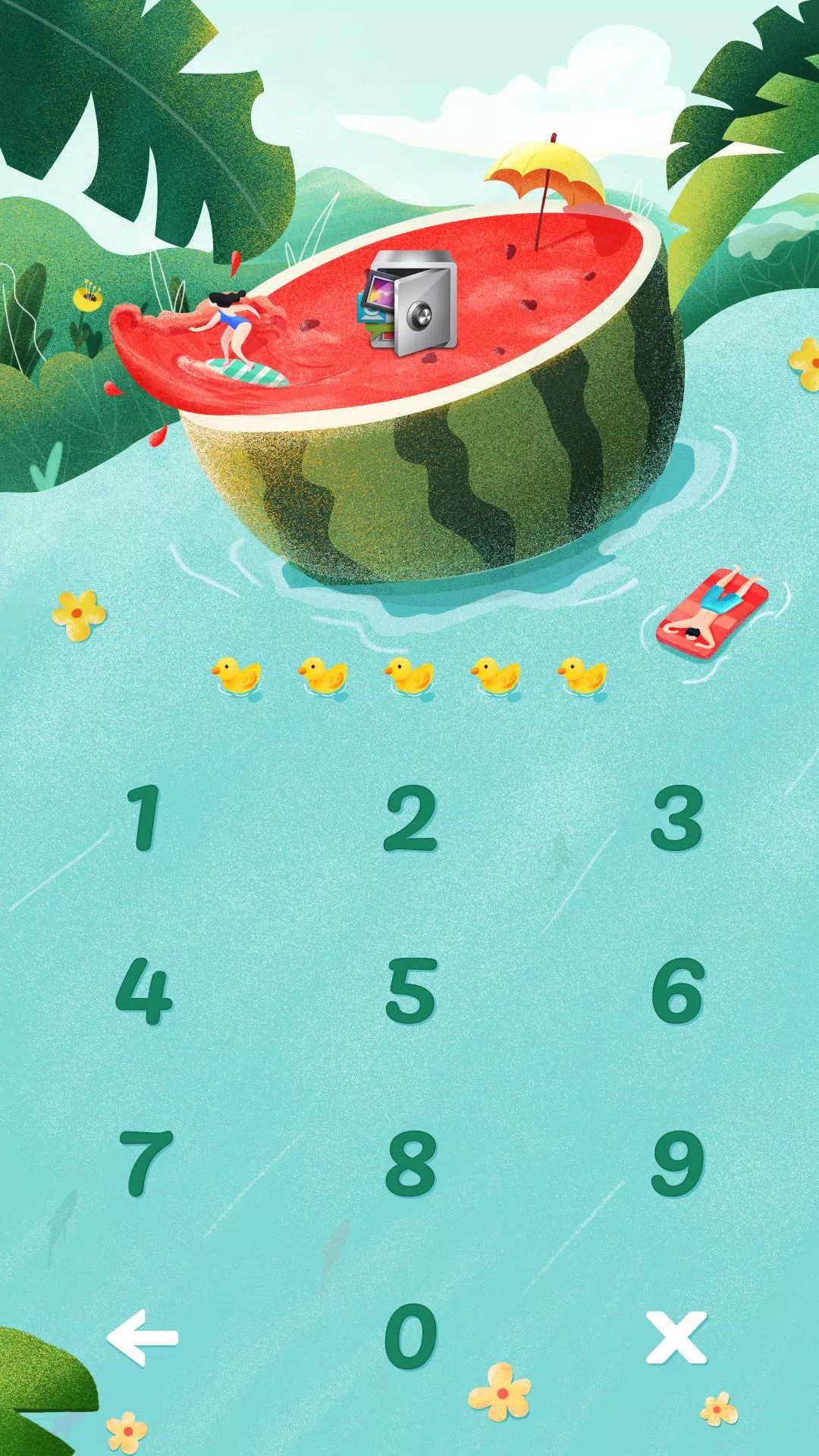Tap the white back arrow
This screenshot has height=1456, width=819.
[x=143, y=1338]
